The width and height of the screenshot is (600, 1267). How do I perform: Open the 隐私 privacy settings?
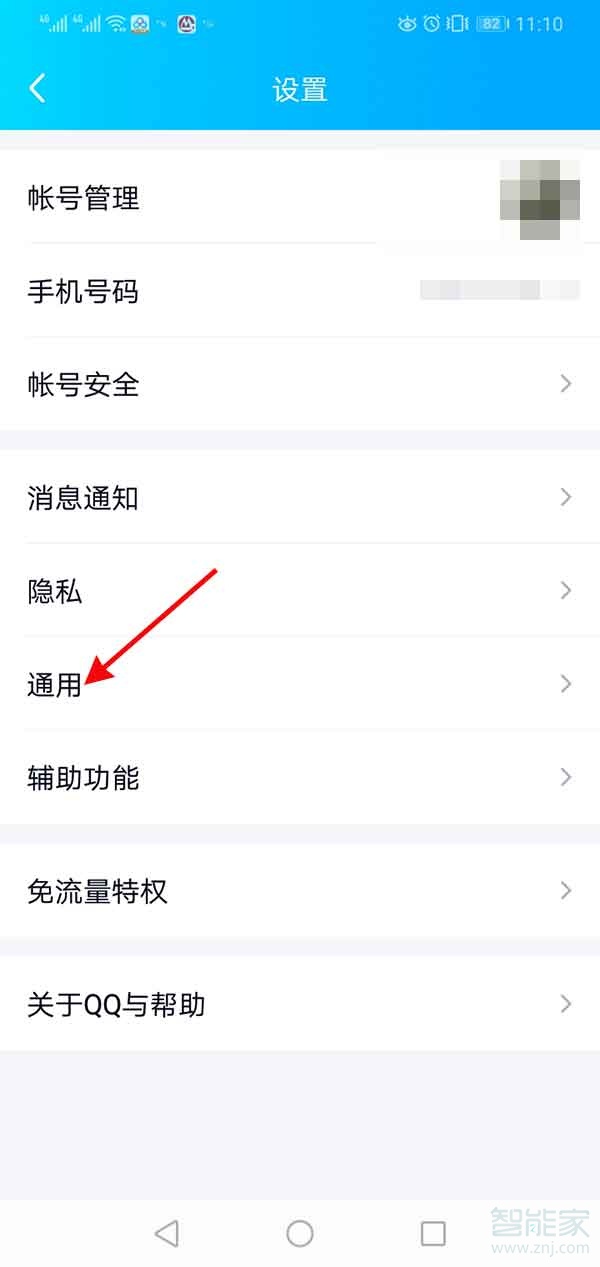pos(300,591)
